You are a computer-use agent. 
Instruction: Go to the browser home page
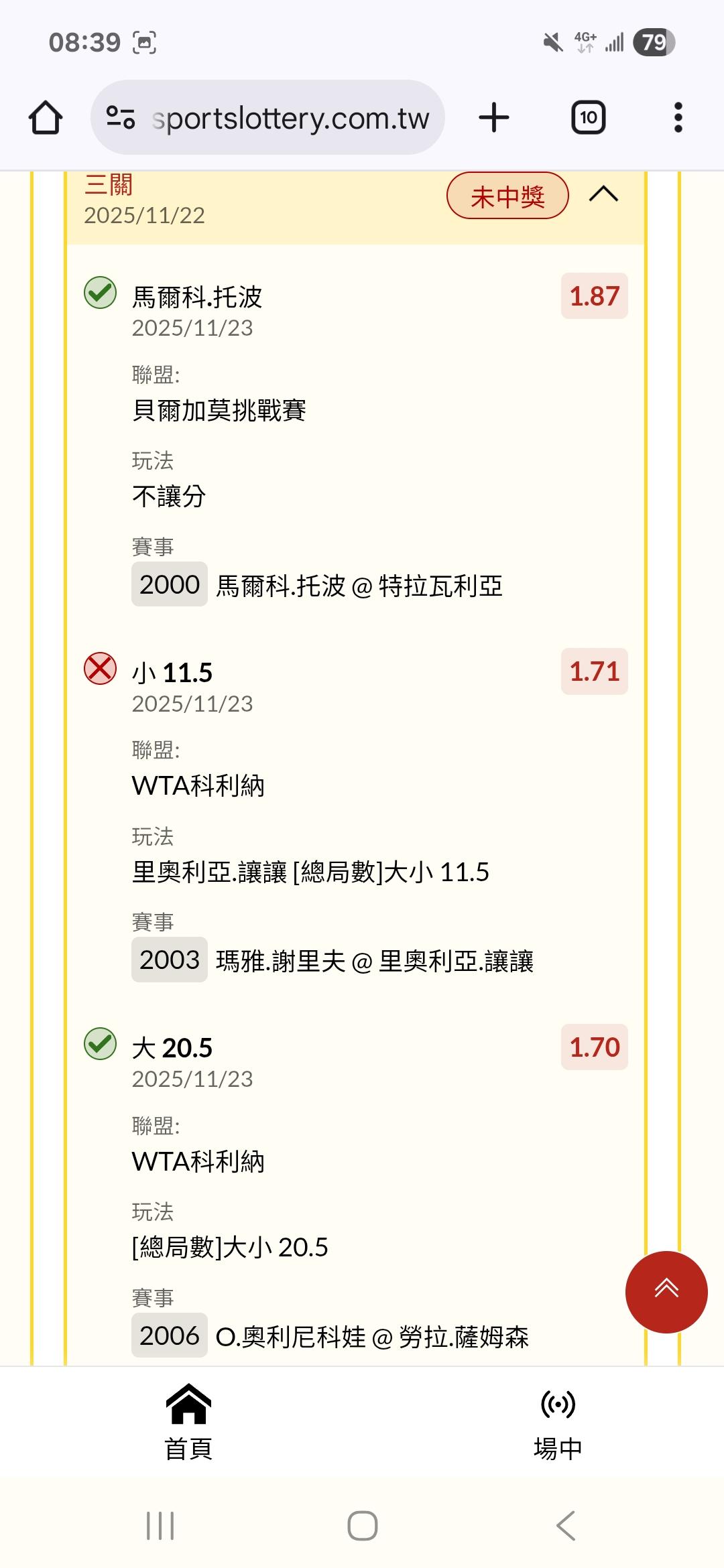click(x=46, y=118)
